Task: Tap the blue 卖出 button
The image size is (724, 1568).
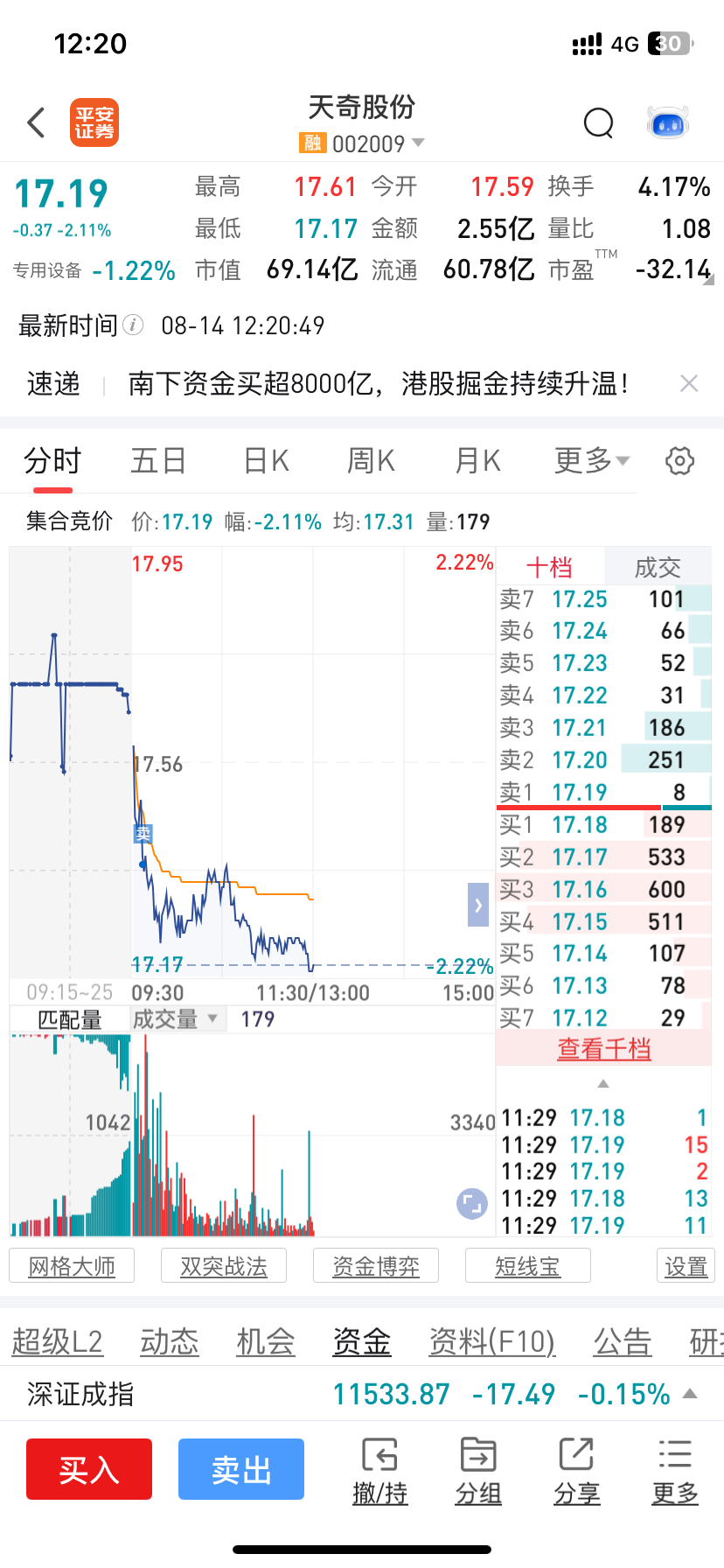Action: point(241,1469)
